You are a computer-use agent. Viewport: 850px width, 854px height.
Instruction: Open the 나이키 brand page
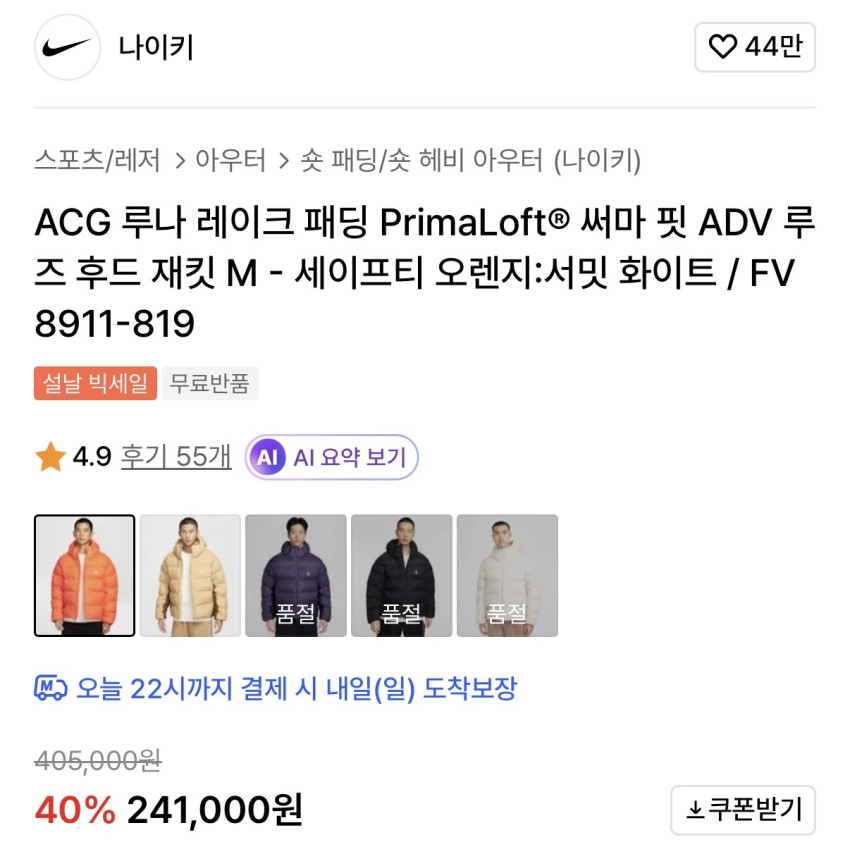155,47
